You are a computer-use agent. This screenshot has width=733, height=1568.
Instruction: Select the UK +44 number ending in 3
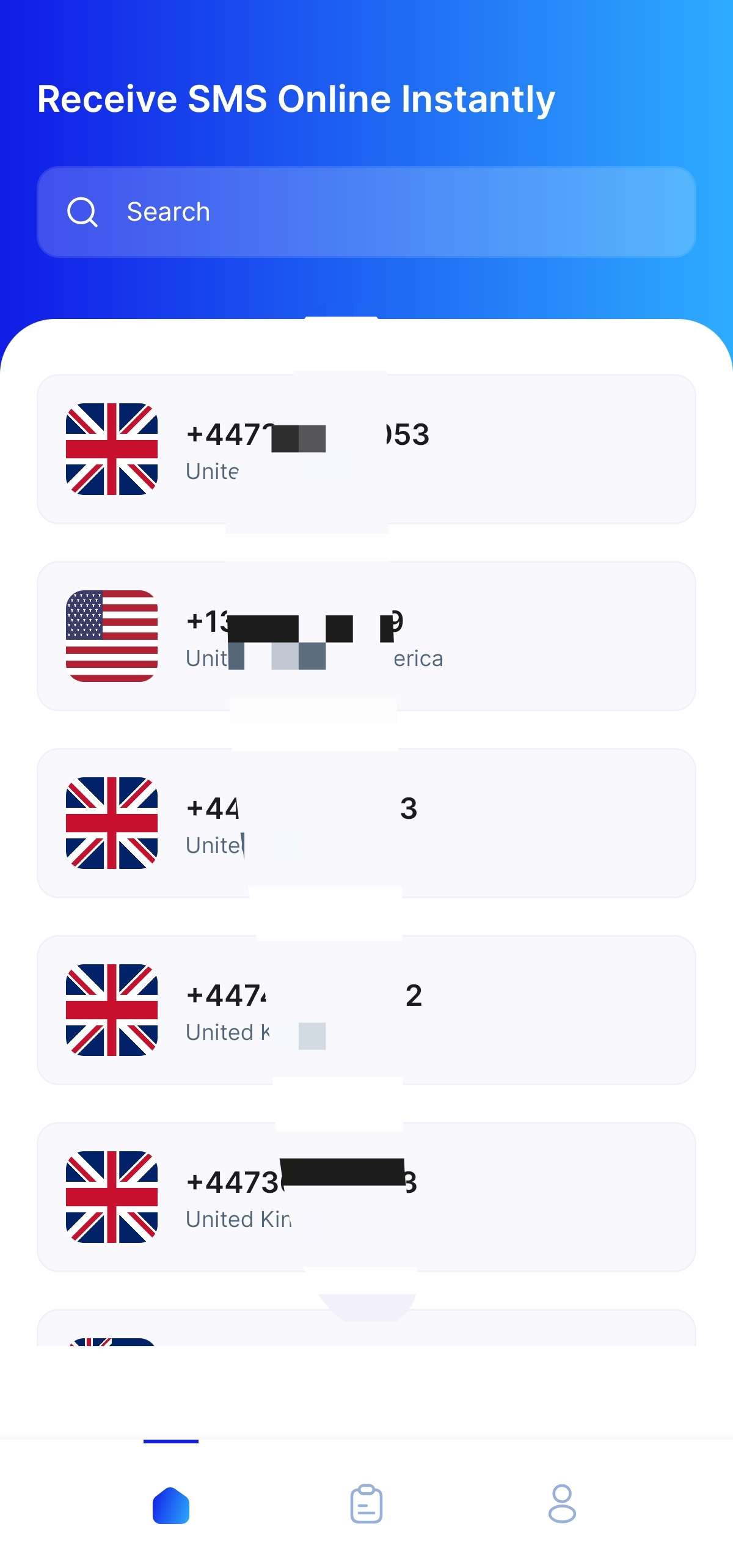(366, 823)
